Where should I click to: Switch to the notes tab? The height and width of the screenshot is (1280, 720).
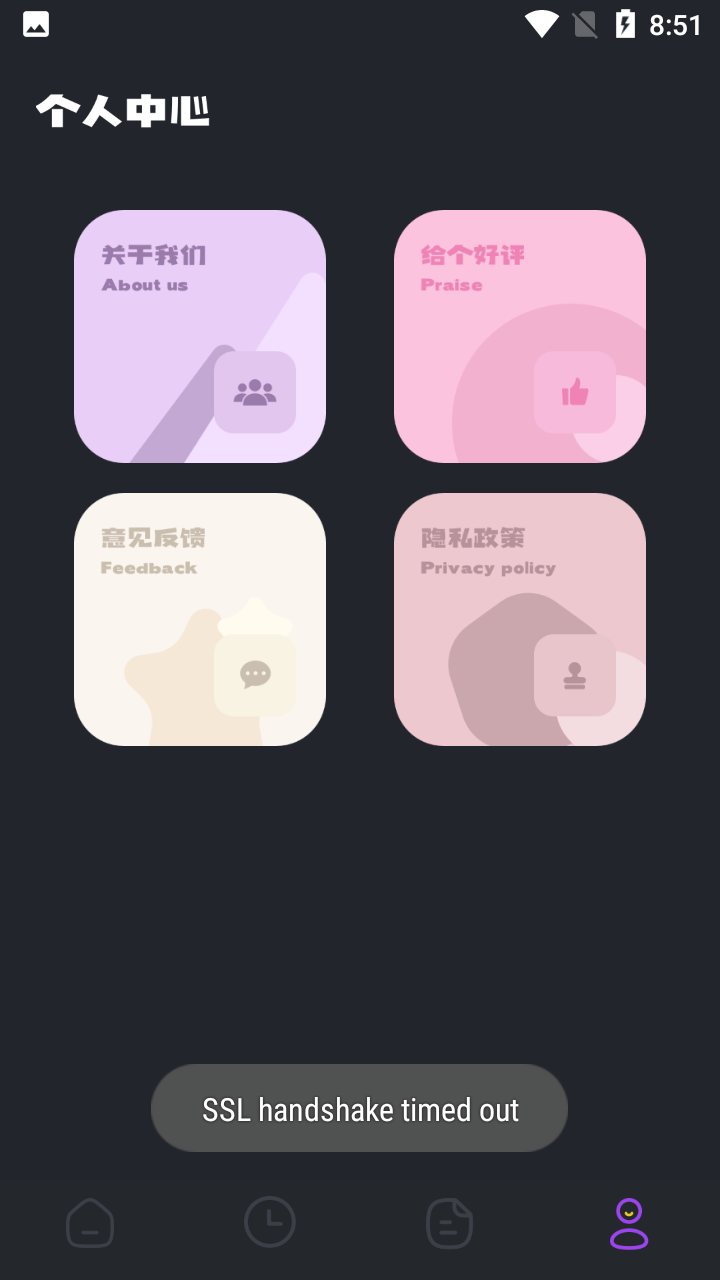pos(449,1223)
